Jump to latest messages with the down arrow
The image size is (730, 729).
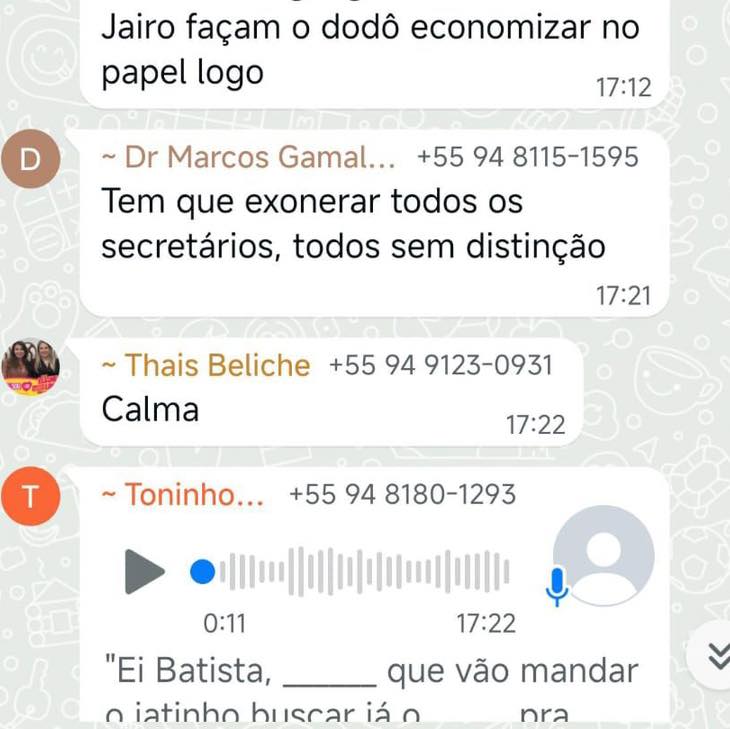715,654
